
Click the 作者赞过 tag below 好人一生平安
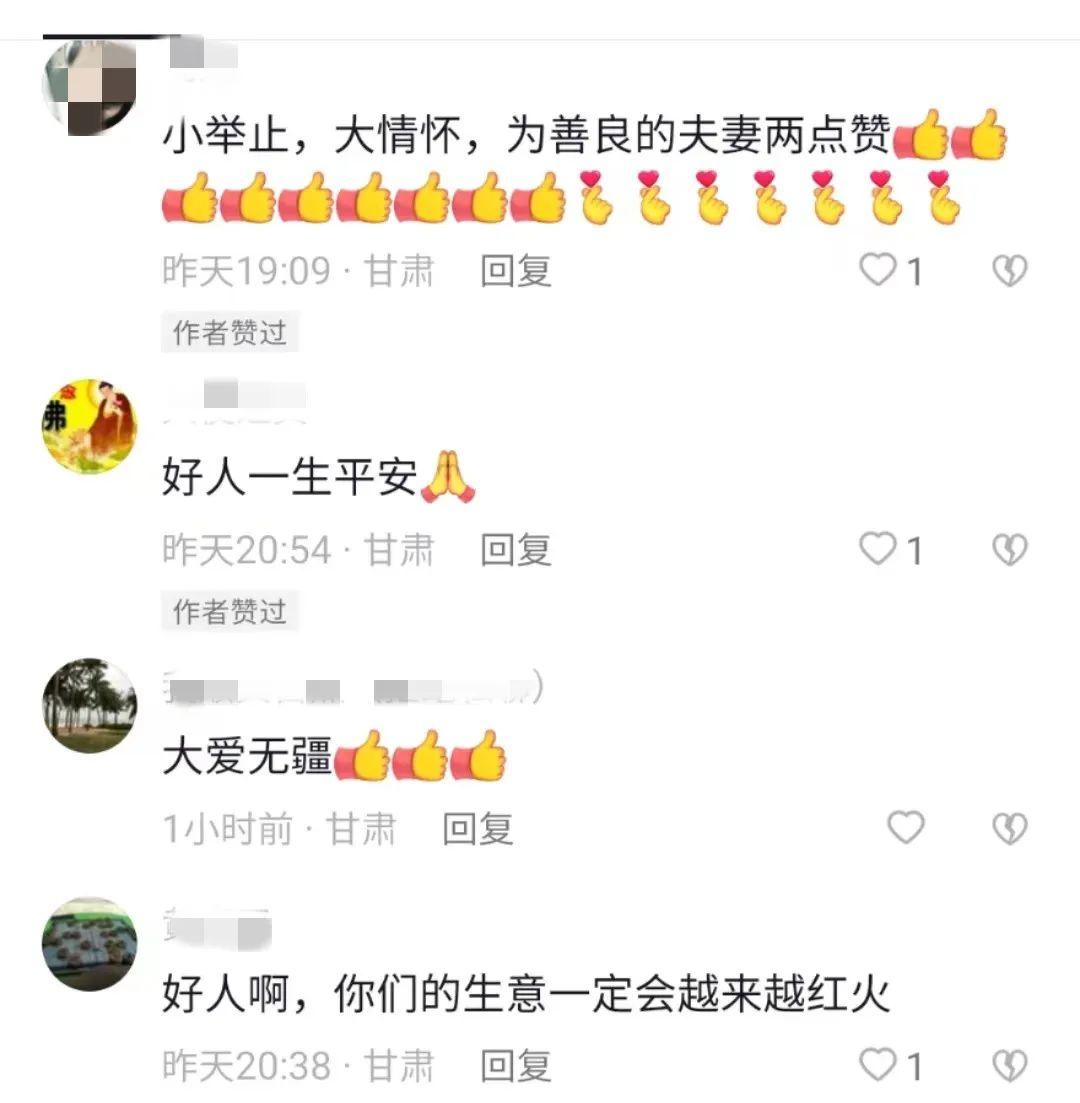click(x=231, y=611)
